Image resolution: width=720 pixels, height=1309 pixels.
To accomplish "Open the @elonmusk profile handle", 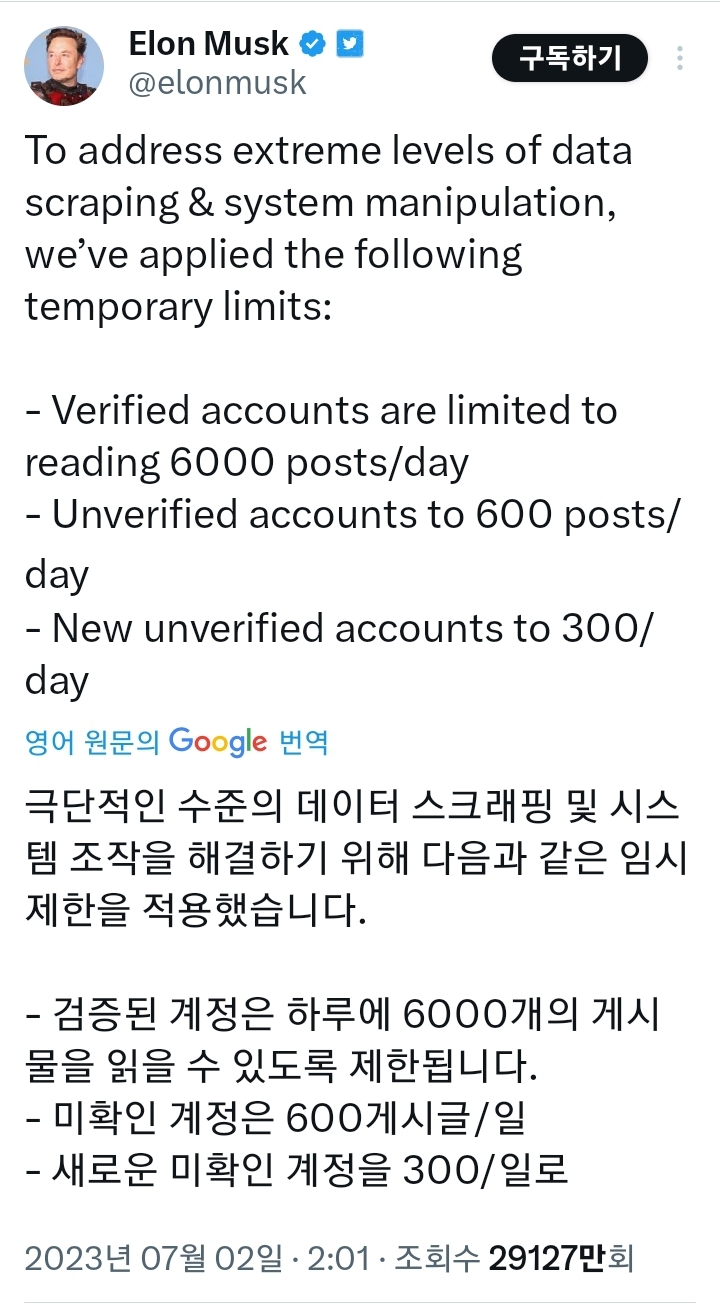I will (218, 84).
